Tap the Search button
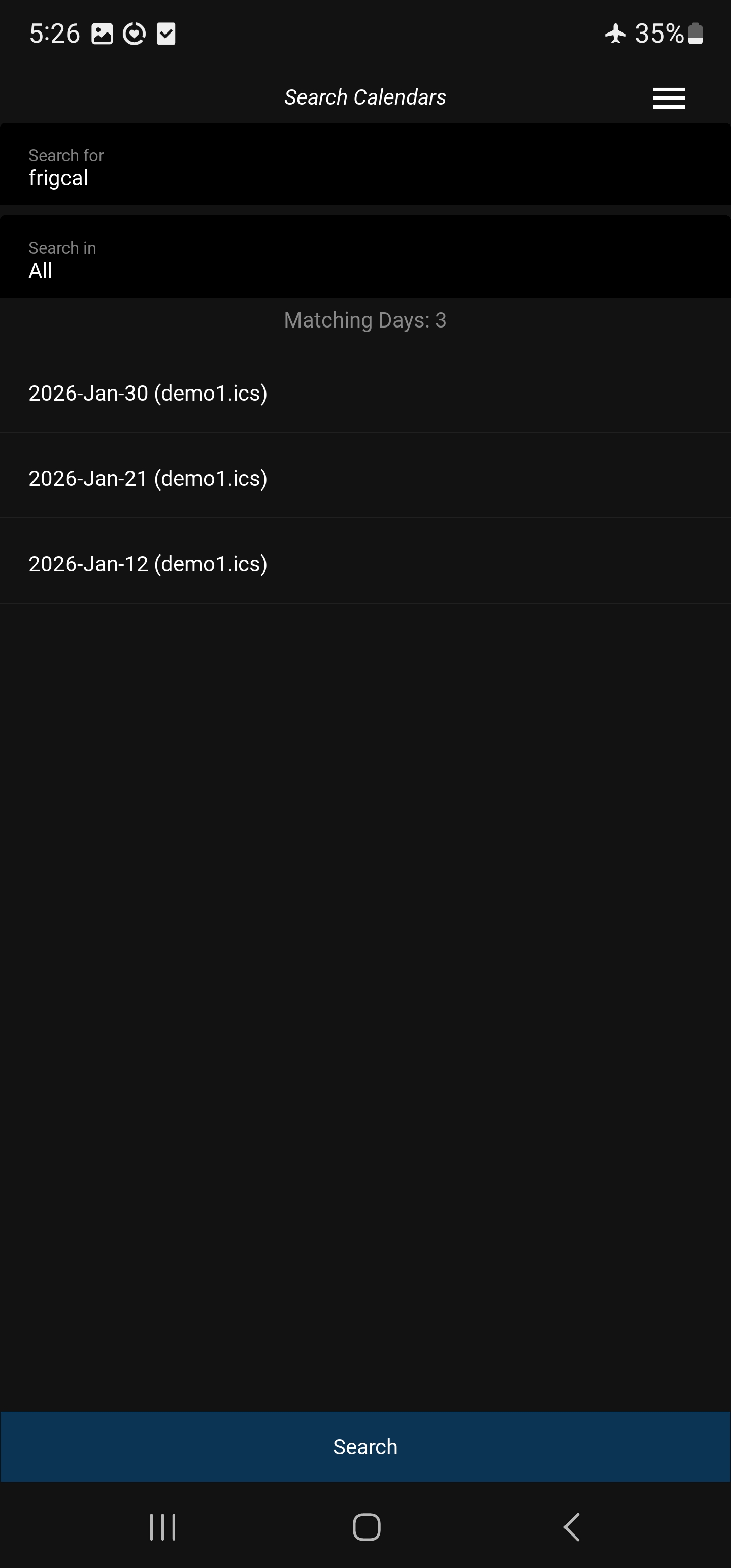This screenshot has width=731, height=1568. (365, 1446)
